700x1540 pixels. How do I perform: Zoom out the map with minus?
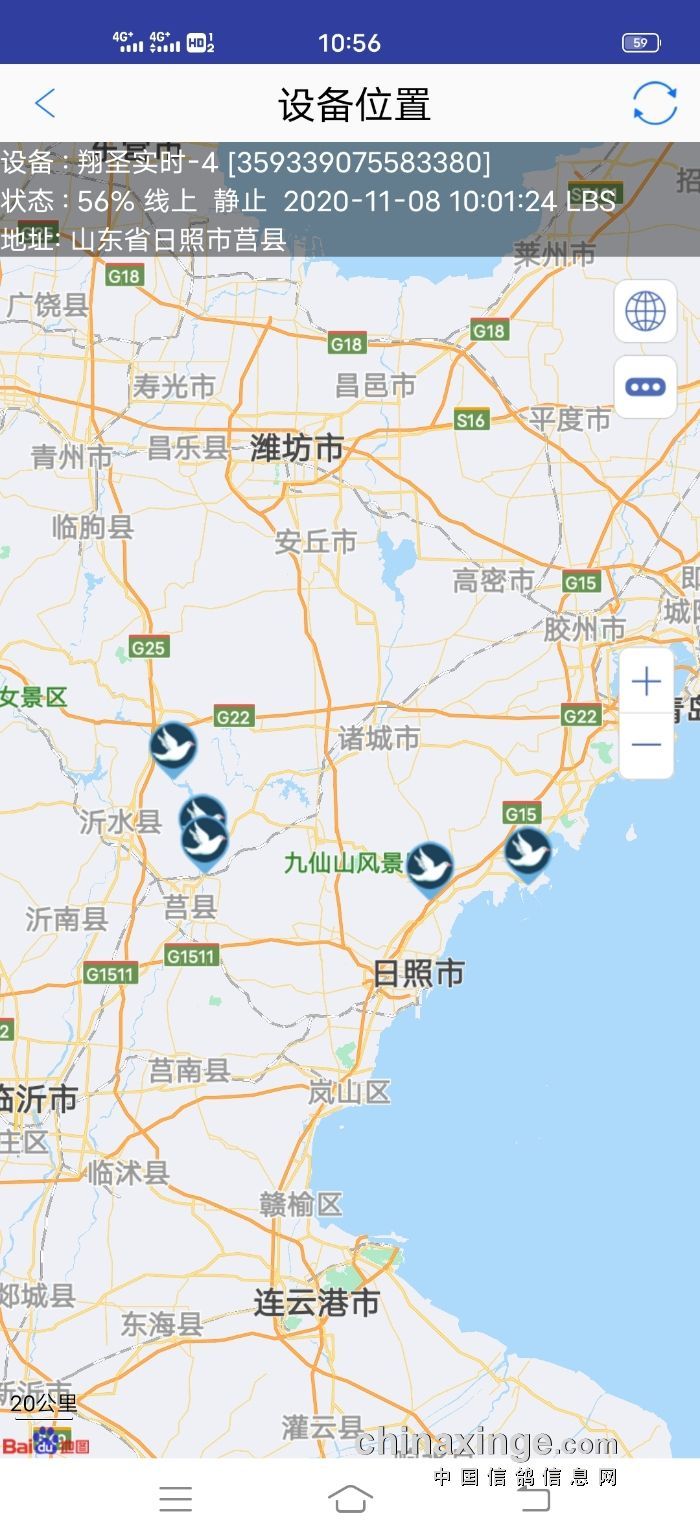coord(646,745)
